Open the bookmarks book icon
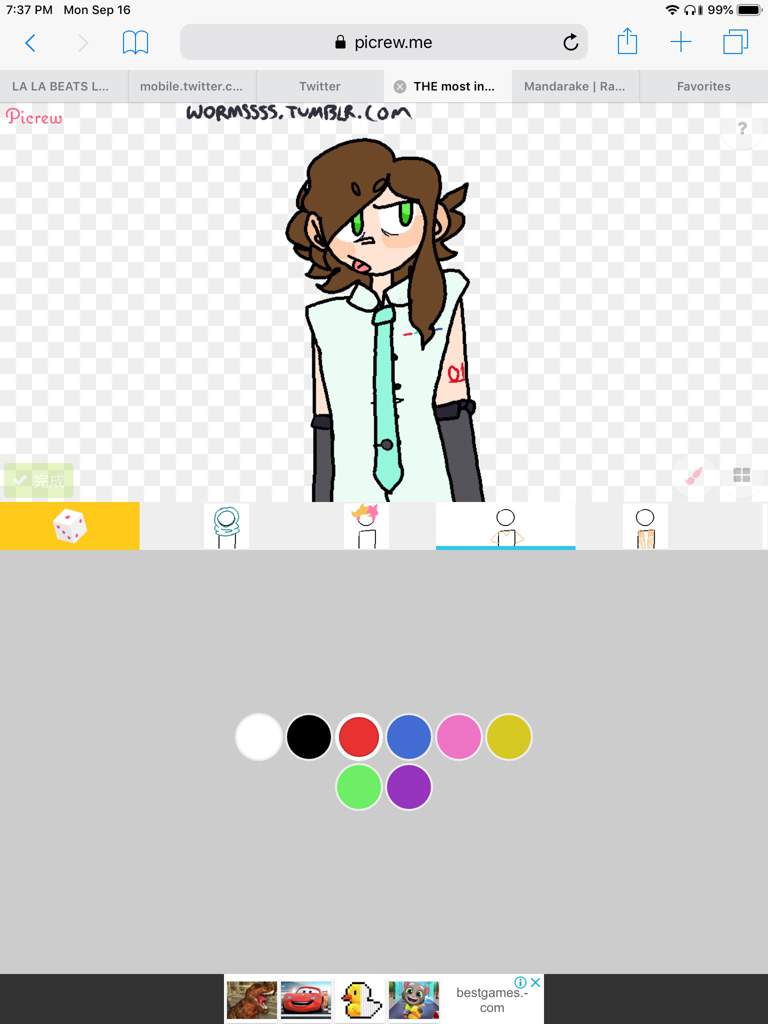768x1024 pixels. (x=135, y=42)
